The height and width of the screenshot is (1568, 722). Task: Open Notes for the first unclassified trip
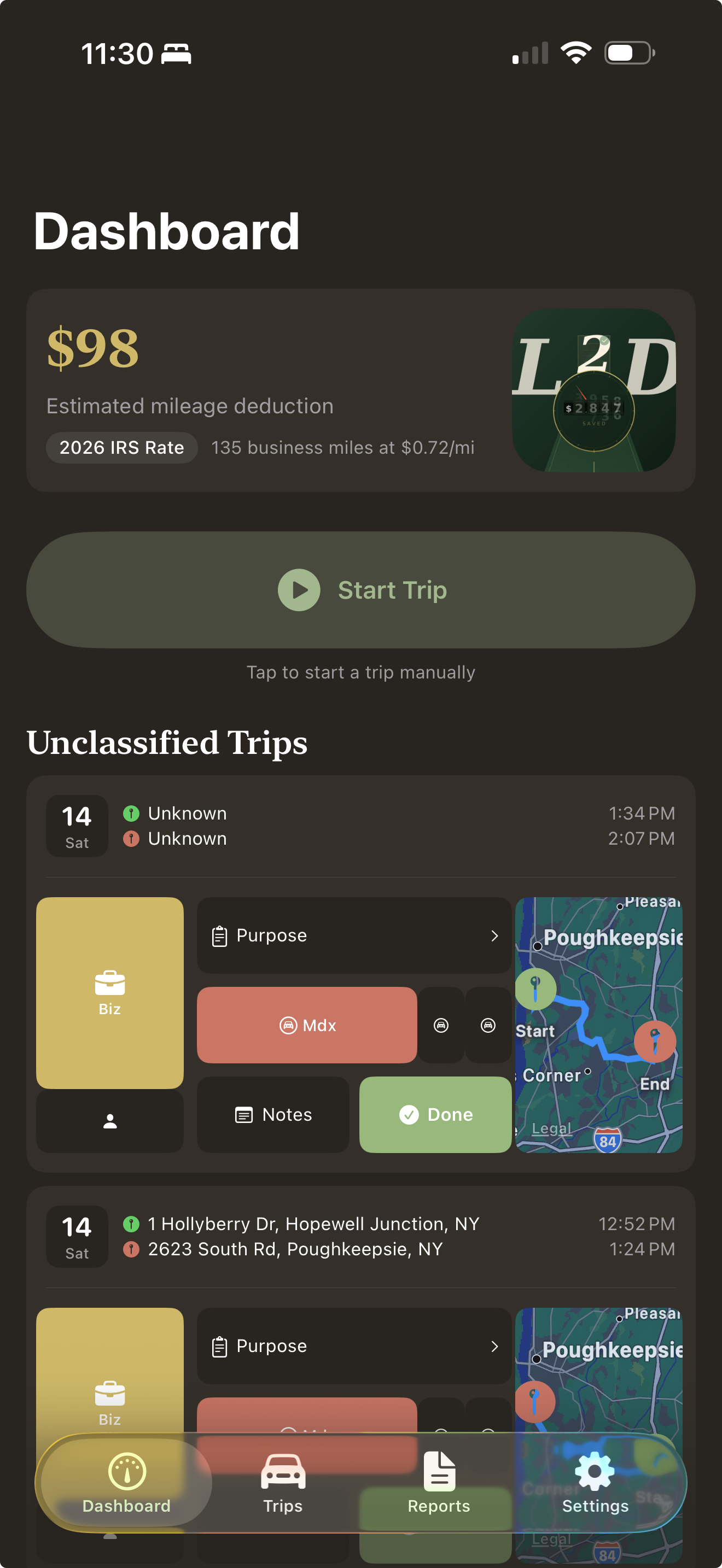[273, 1115]
